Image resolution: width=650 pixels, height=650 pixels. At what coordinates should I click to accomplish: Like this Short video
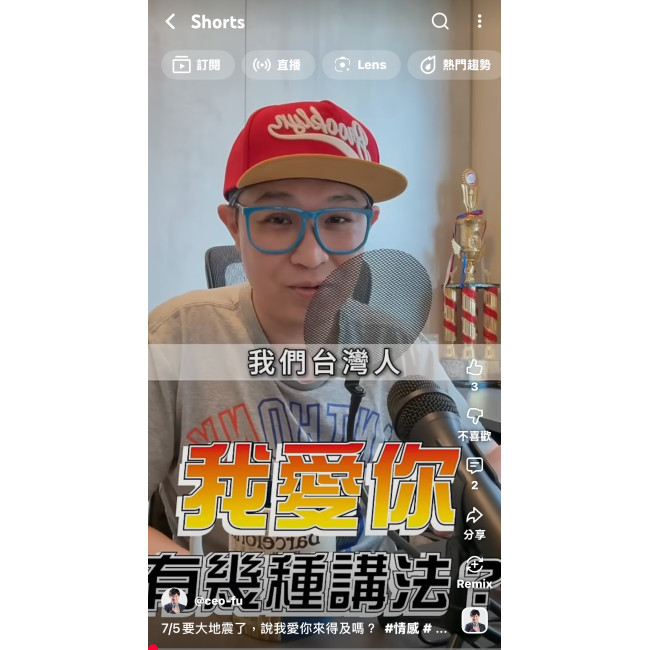474,368
